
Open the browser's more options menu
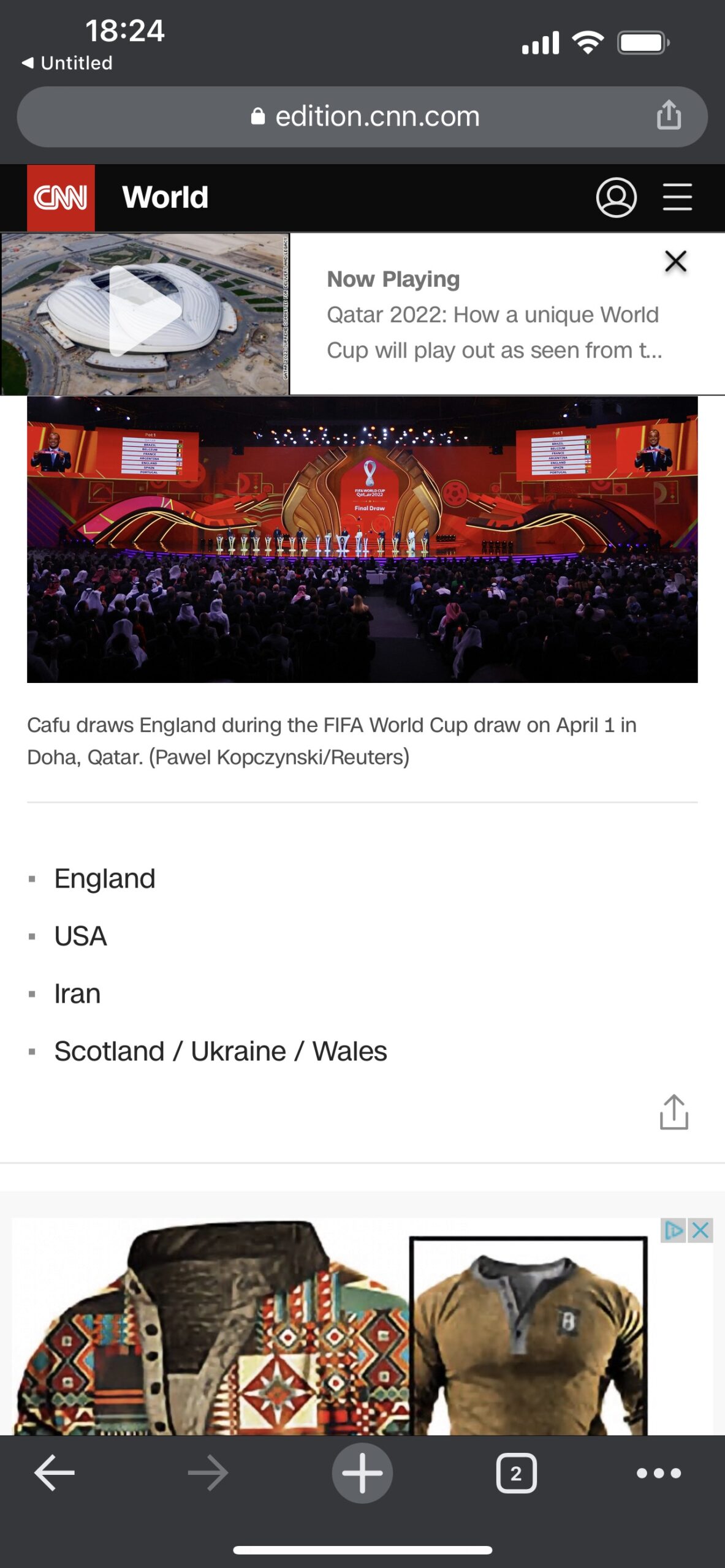(658, 1473)
